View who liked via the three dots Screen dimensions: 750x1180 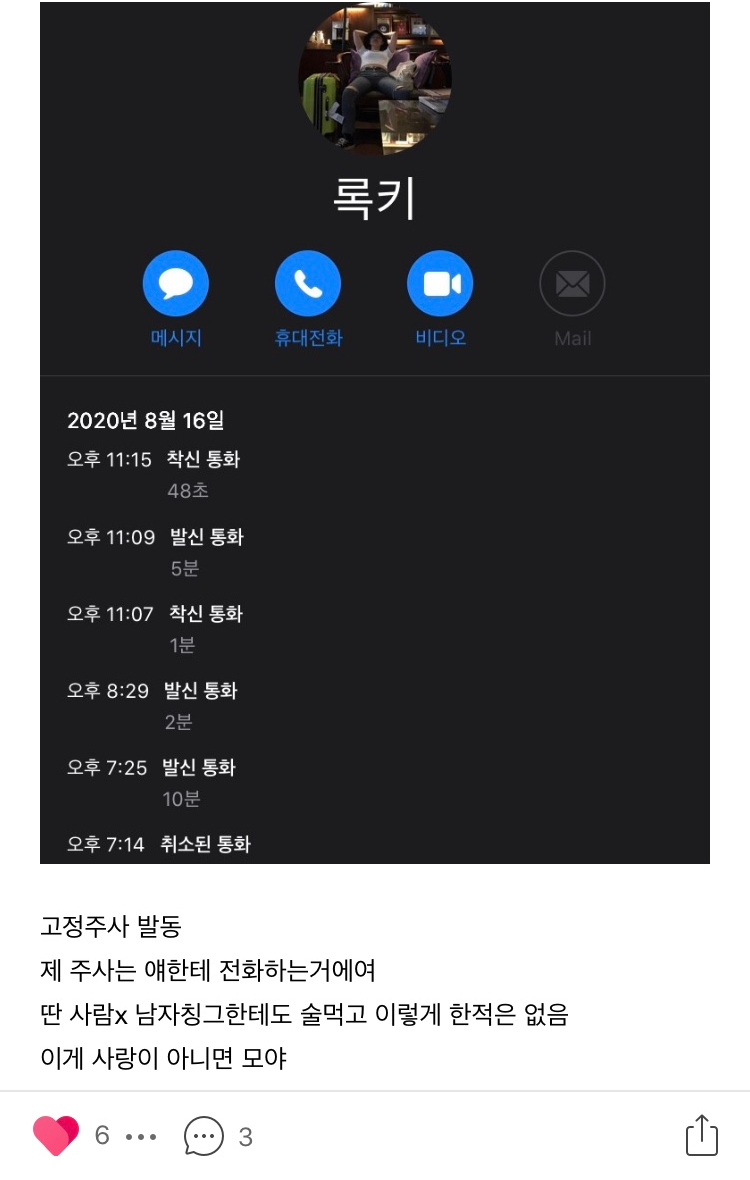141,1137
